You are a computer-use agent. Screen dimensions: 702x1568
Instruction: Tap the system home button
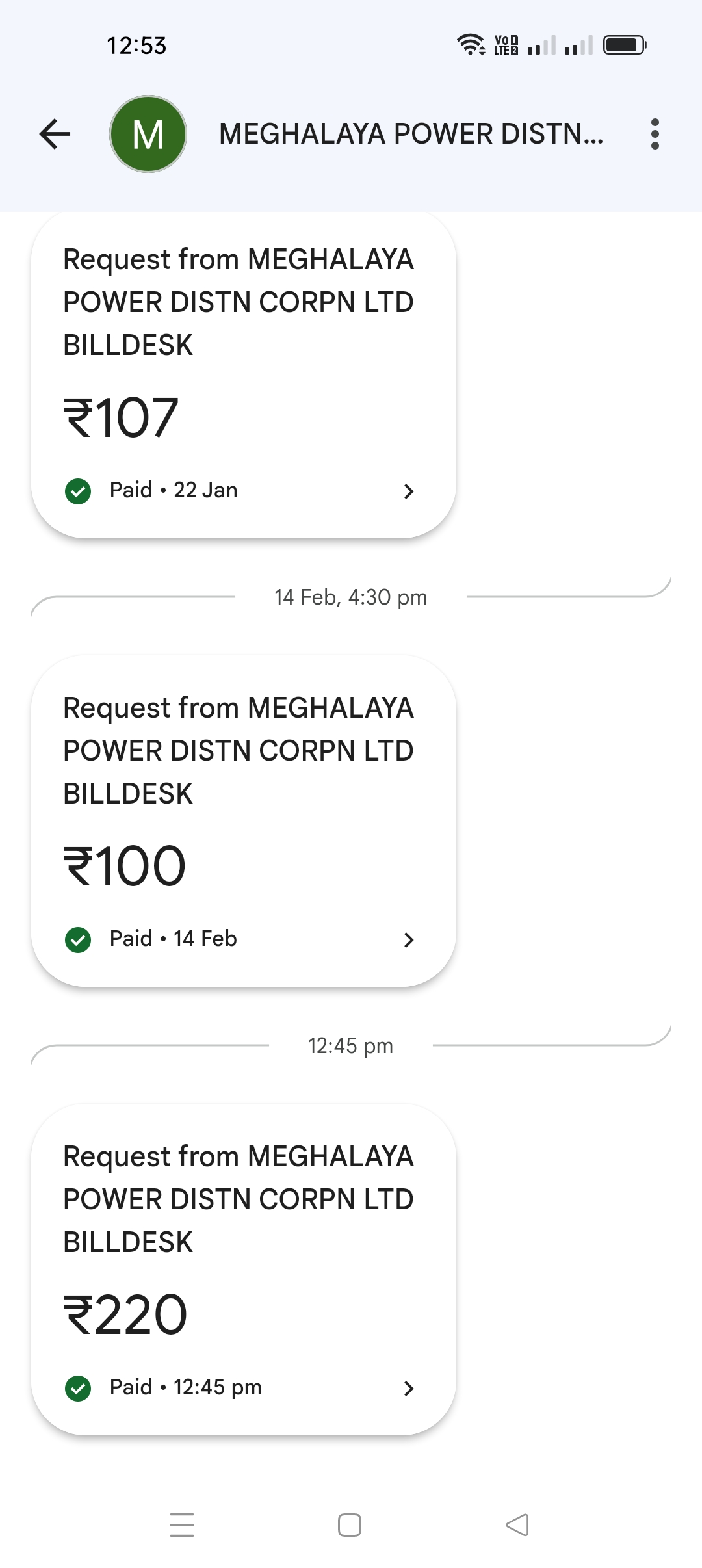tap(350, 1524)
